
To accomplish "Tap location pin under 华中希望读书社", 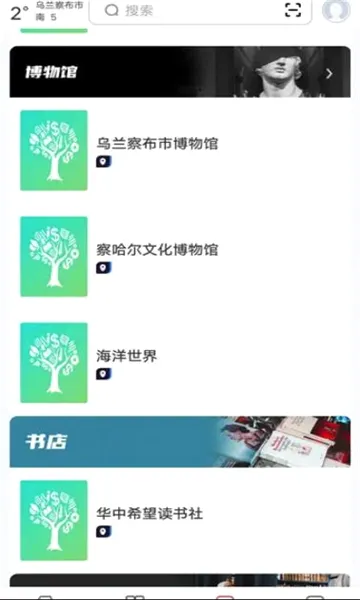I will pos(104,532).
